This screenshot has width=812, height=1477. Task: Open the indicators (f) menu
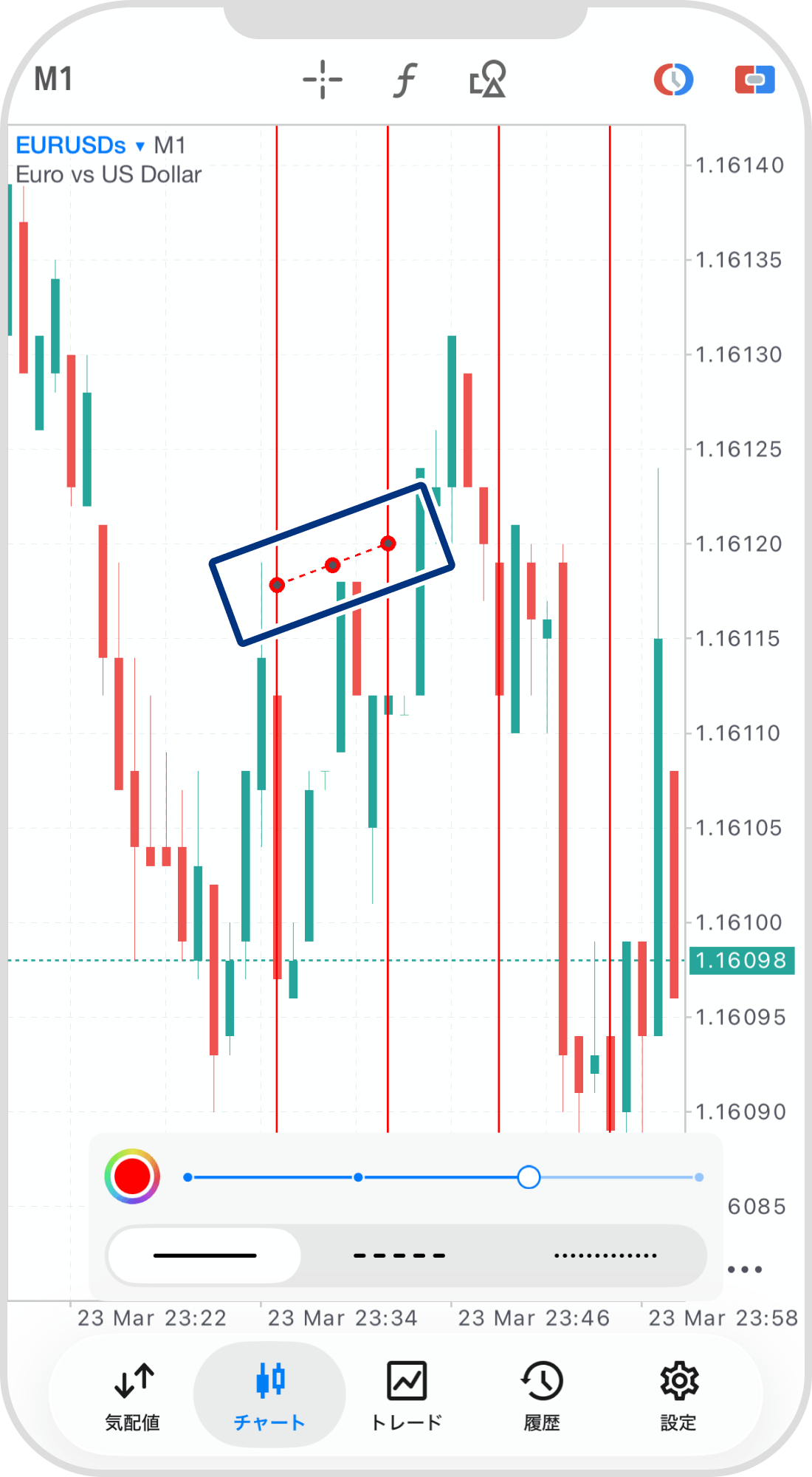[x=405, y=80]
